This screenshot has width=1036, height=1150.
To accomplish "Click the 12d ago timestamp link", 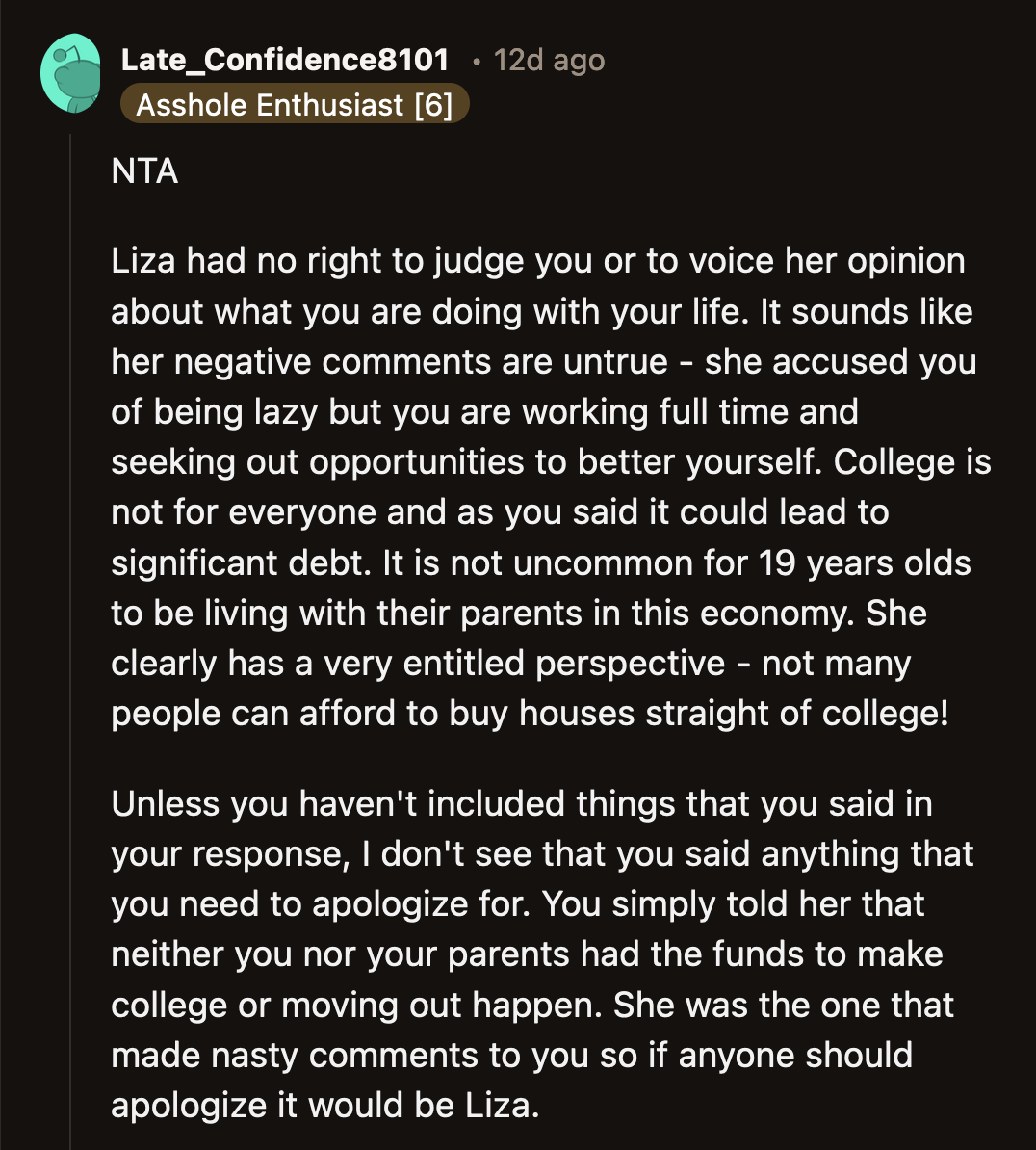I will click(548, 59).
